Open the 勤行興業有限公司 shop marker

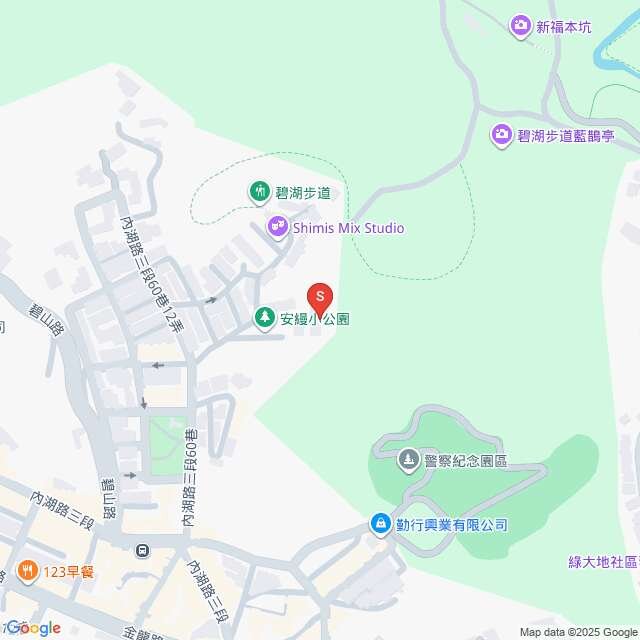click(x=381, y=523)
